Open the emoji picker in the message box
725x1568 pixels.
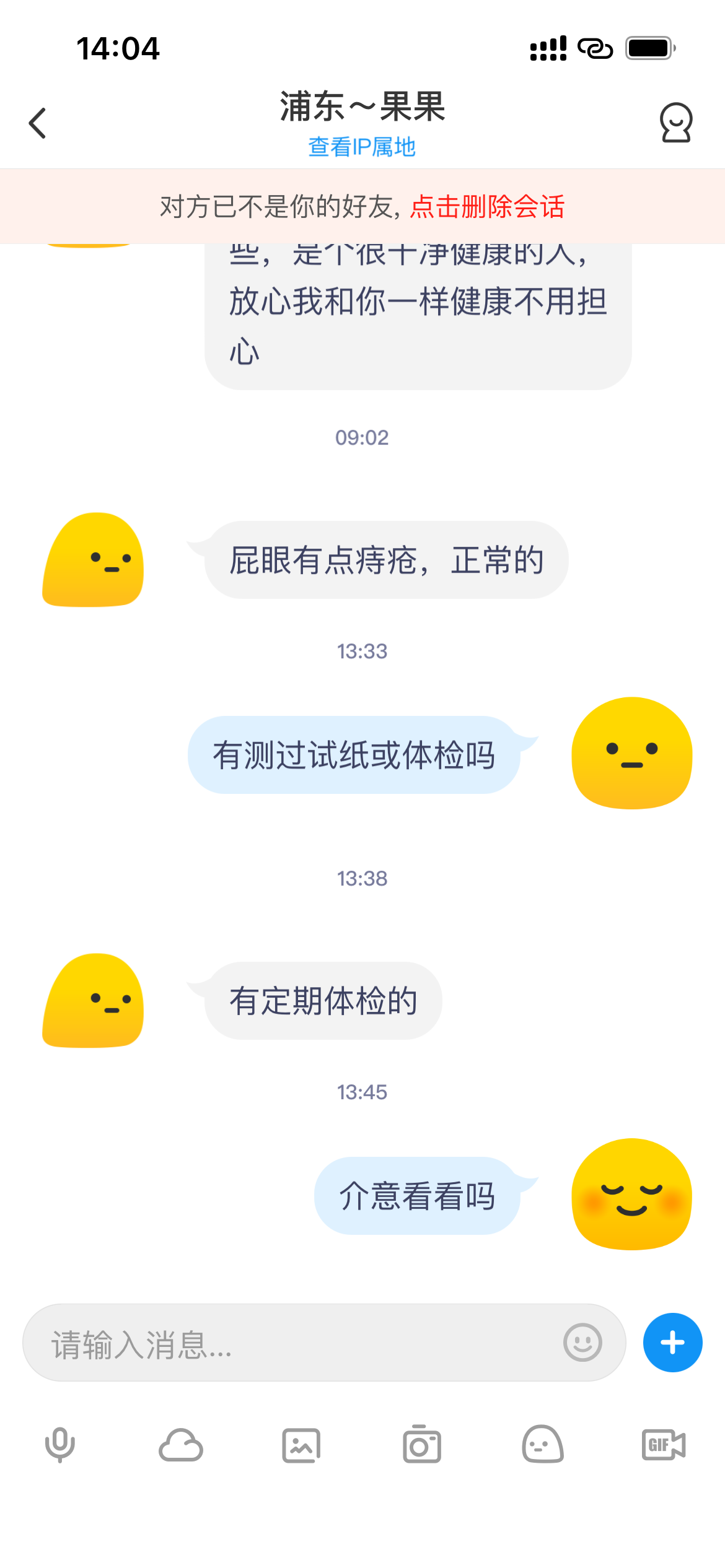click(582, 1343)
